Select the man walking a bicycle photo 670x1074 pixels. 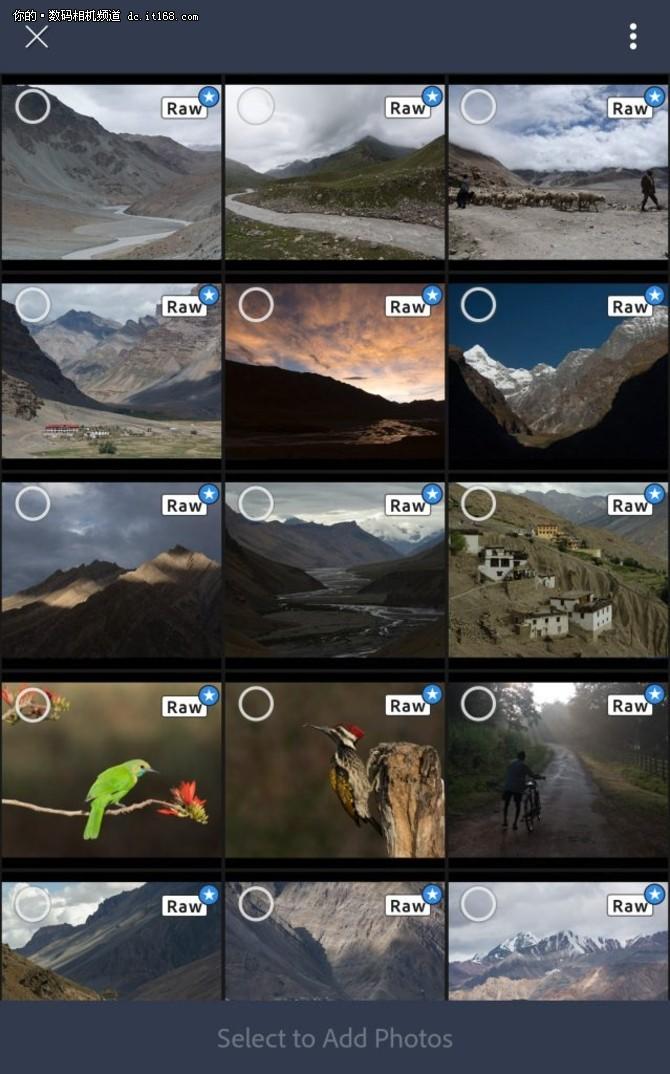click(x=478, y=704)
